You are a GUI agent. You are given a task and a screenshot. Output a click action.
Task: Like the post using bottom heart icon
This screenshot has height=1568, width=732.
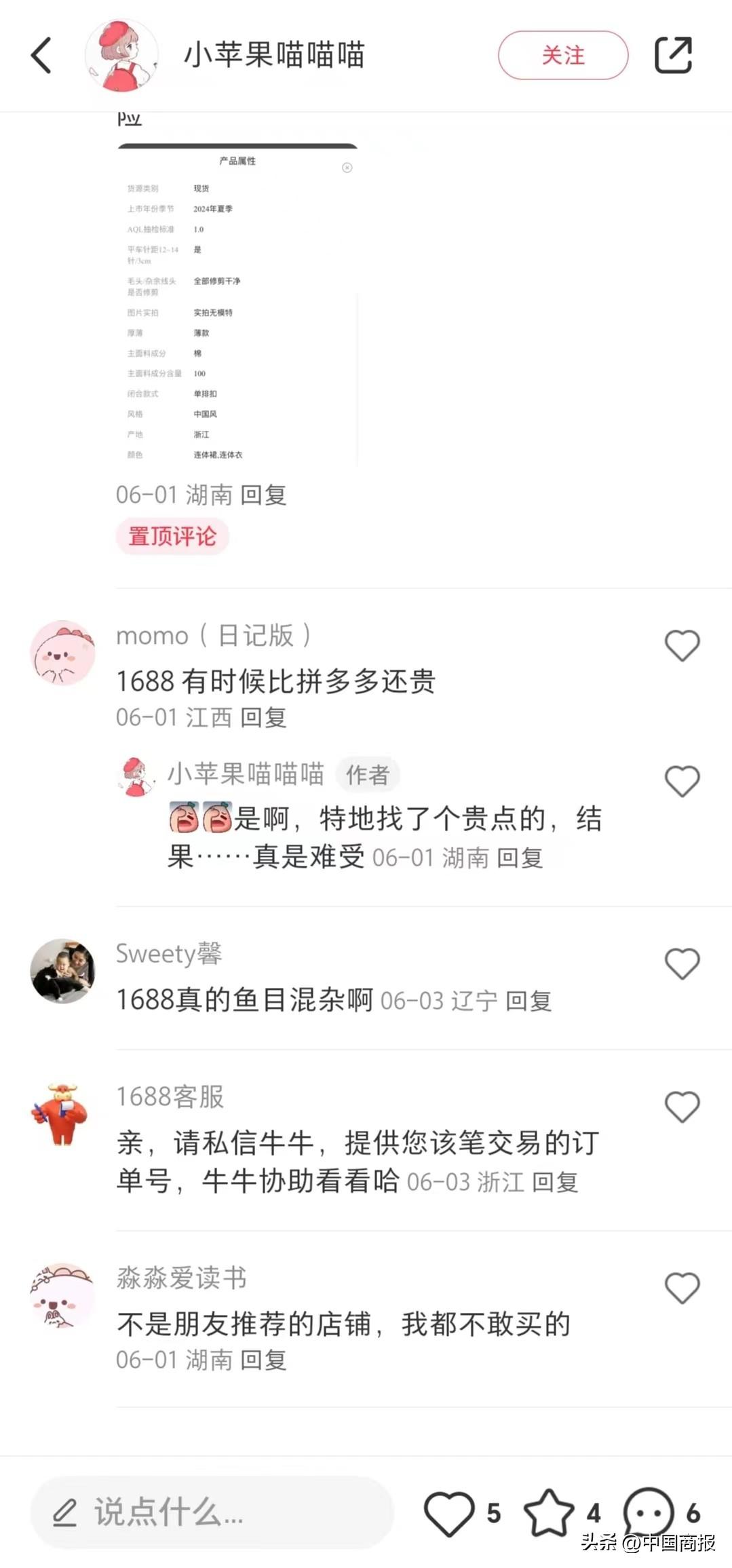pyautogui.click(x=449, y=1512)
